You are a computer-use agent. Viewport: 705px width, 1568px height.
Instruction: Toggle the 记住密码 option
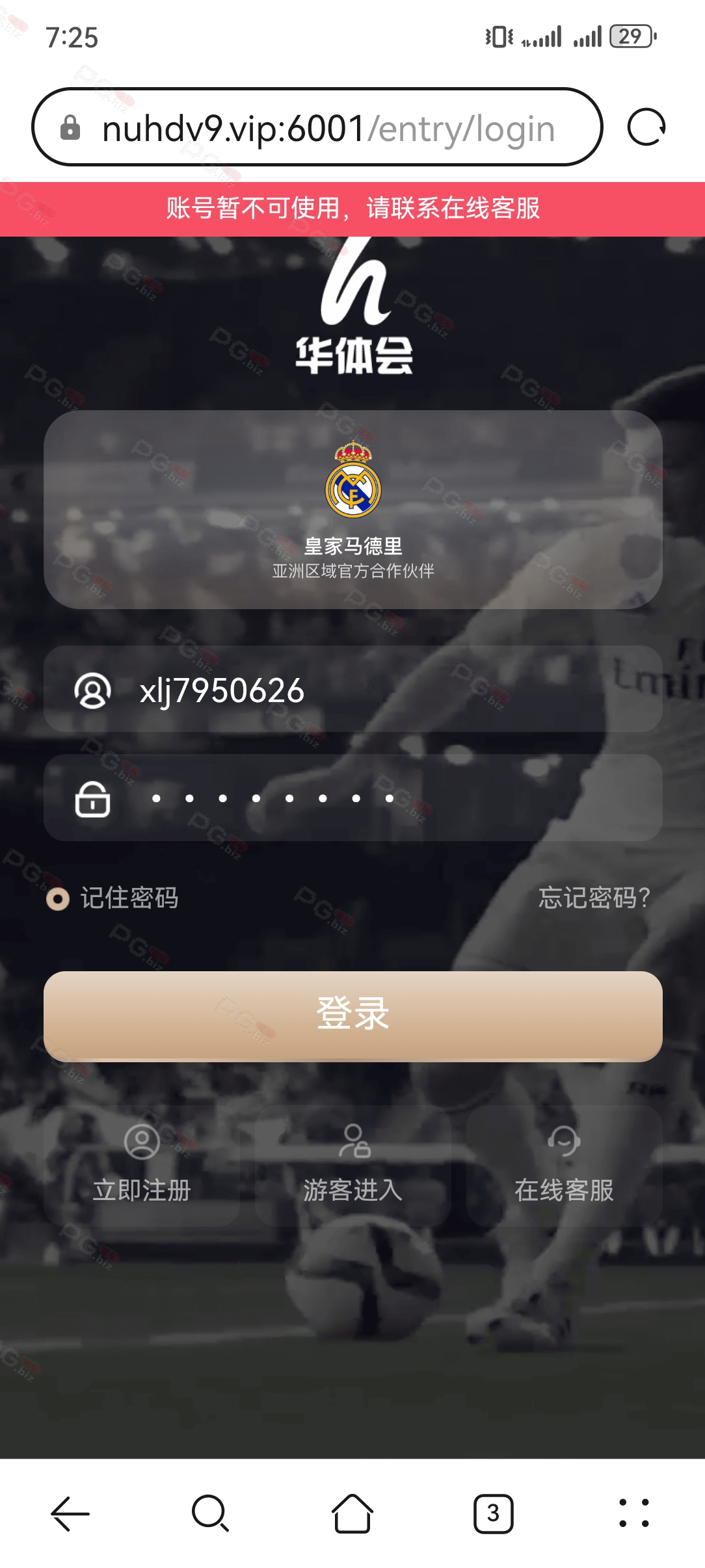[x=112, y=898]
